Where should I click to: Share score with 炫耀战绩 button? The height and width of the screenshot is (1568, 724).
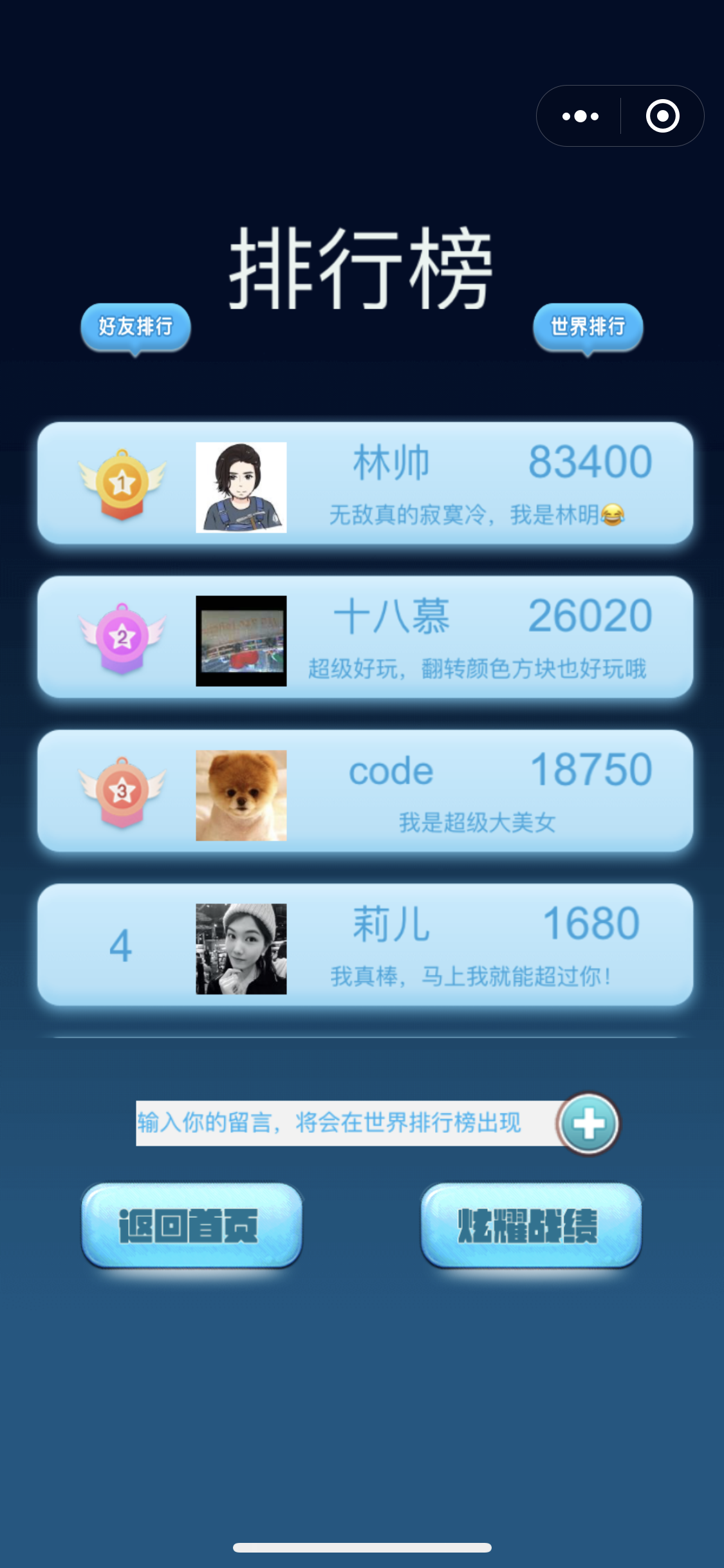tap(531, 1225)
